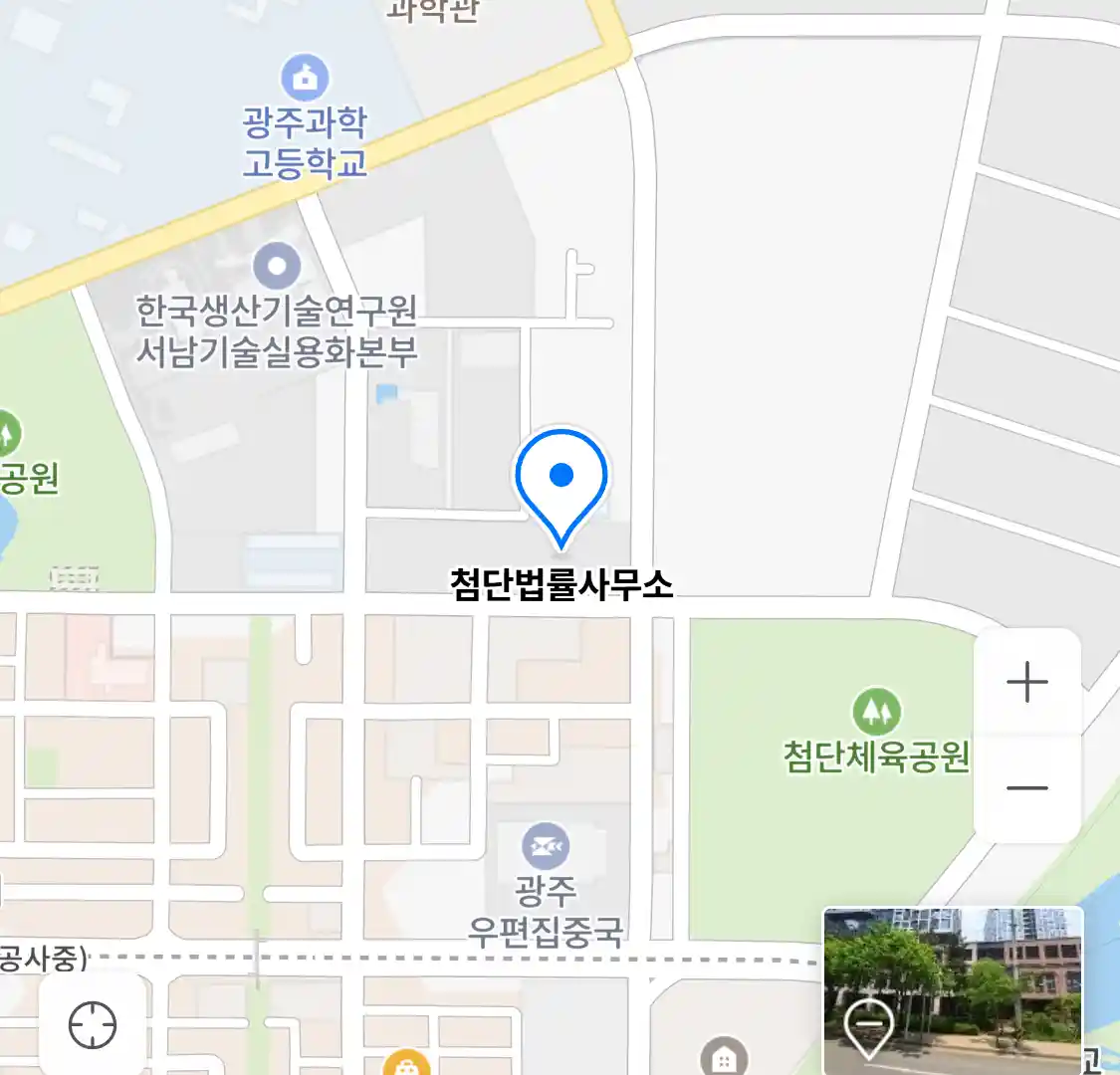The image size is (1120, 1075).
Task: Center map on my current location
Action: tap(93, 1024)
